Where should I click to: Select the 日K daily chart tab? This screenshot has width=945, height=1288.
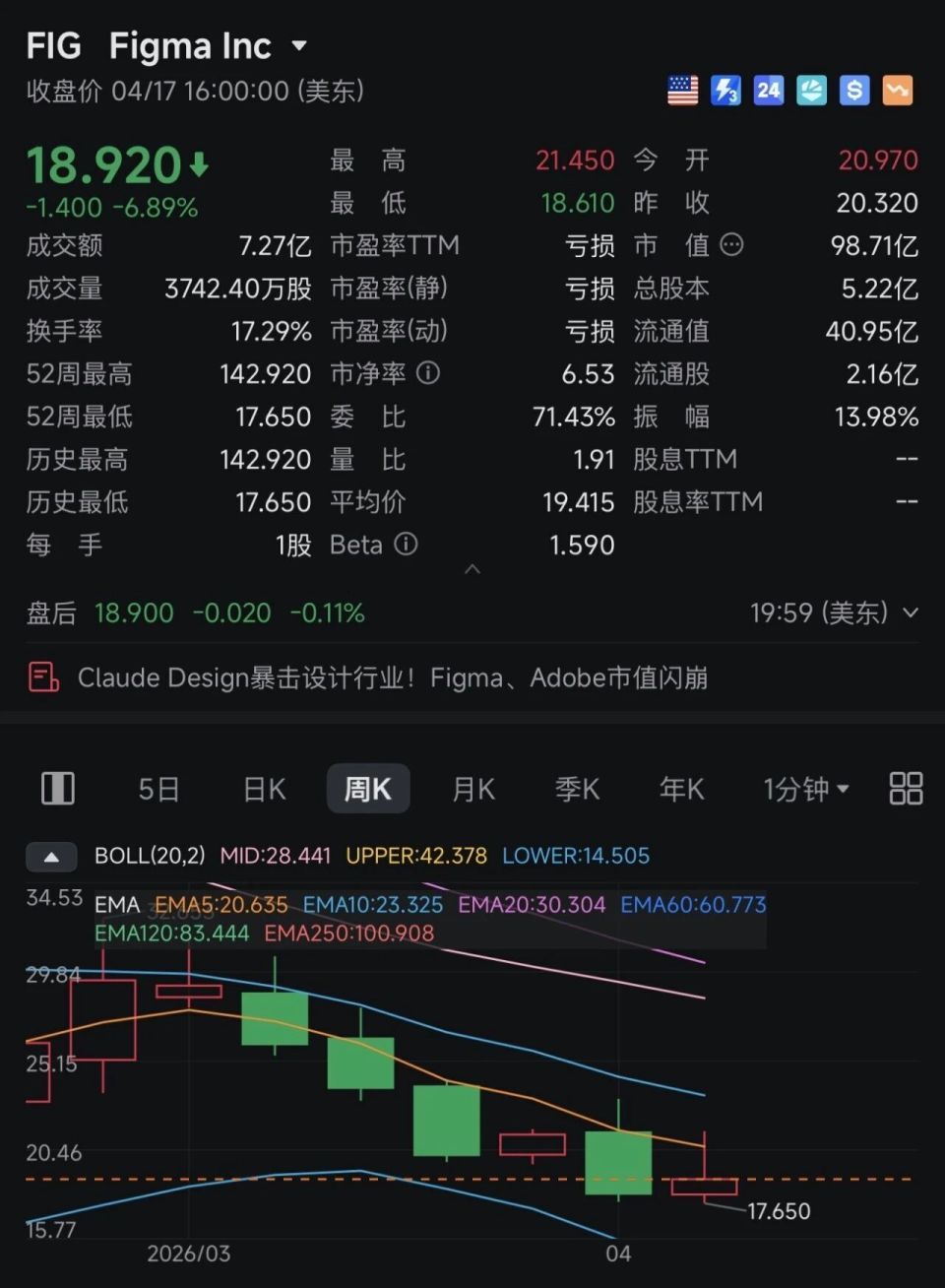(262, 788)
